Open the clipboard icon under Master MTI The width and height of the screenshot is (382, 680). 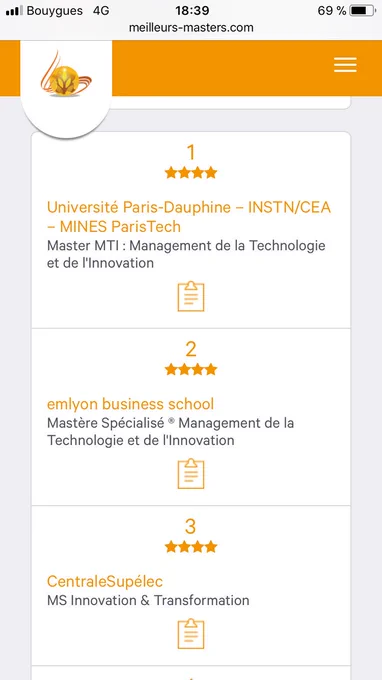click(x=191, y=297)
